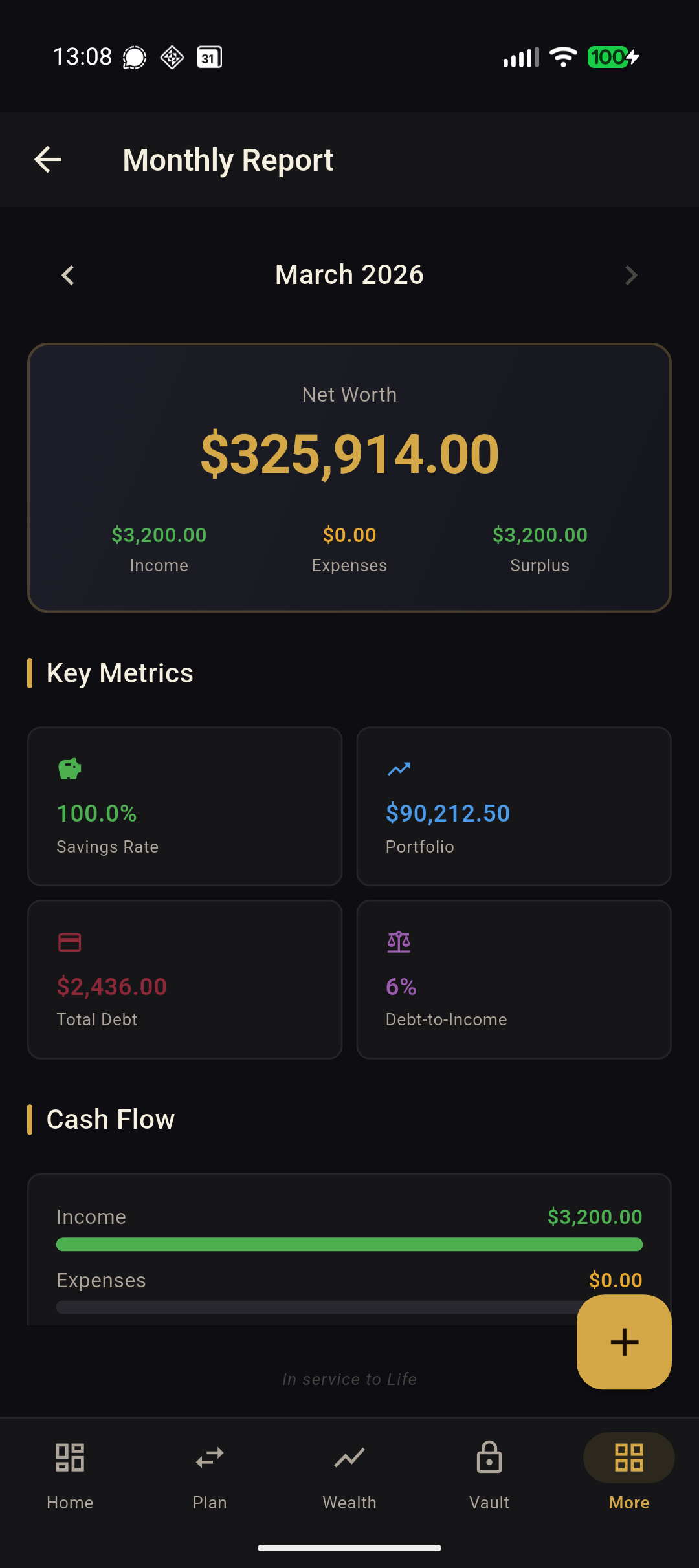Screen dimensions: 699x1568
Task: Tap the Expenses progress bar
Action: (x=349, y=1307)
